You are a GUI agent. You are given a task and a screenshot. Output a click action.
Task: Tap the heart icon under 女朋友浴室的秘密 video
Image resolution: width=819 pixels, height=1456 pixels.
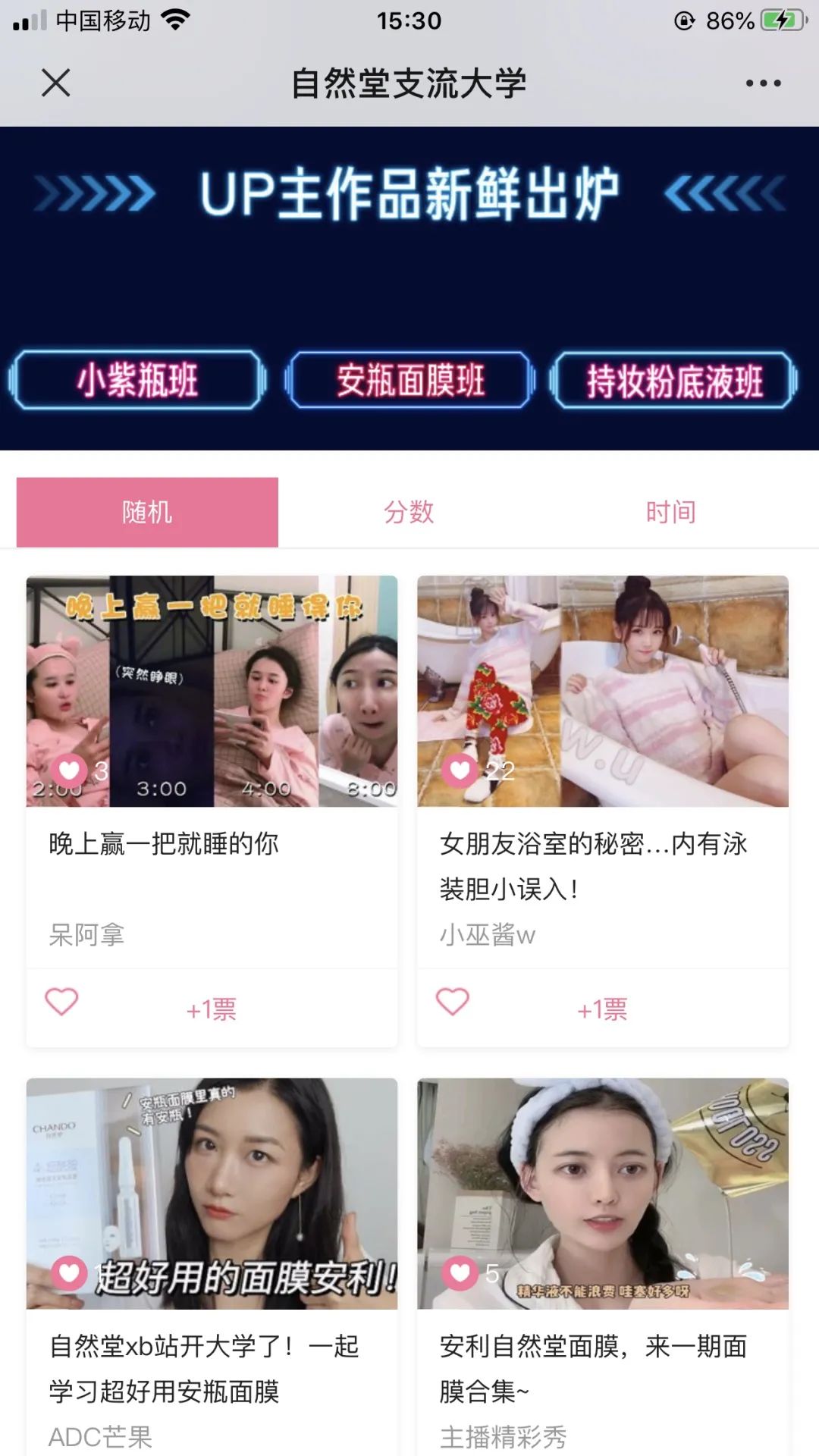453,1001
